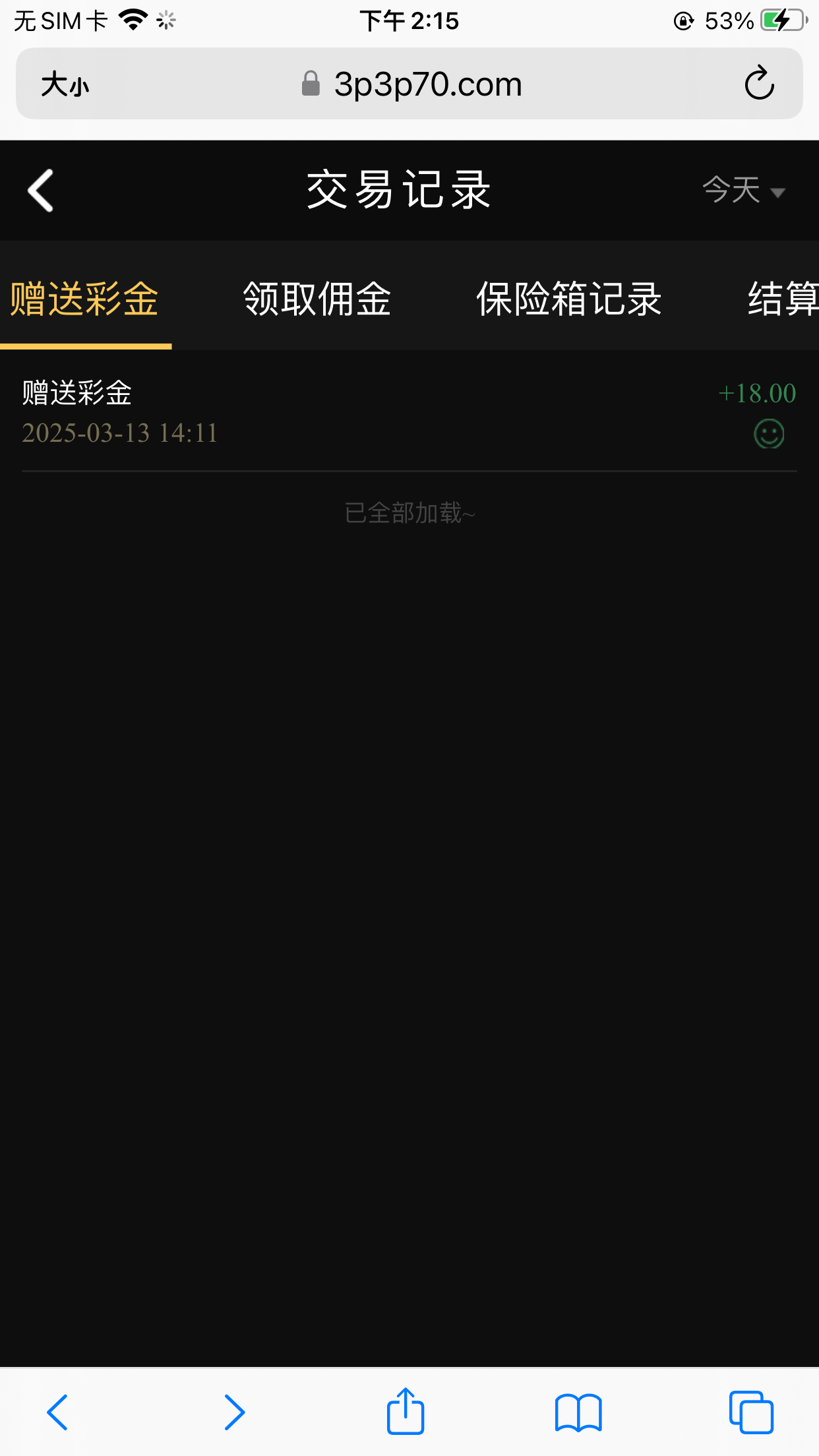819x1456 pixels.
Task: Open the 赠送彩金 +18.00 record
Action: [409, 412]
